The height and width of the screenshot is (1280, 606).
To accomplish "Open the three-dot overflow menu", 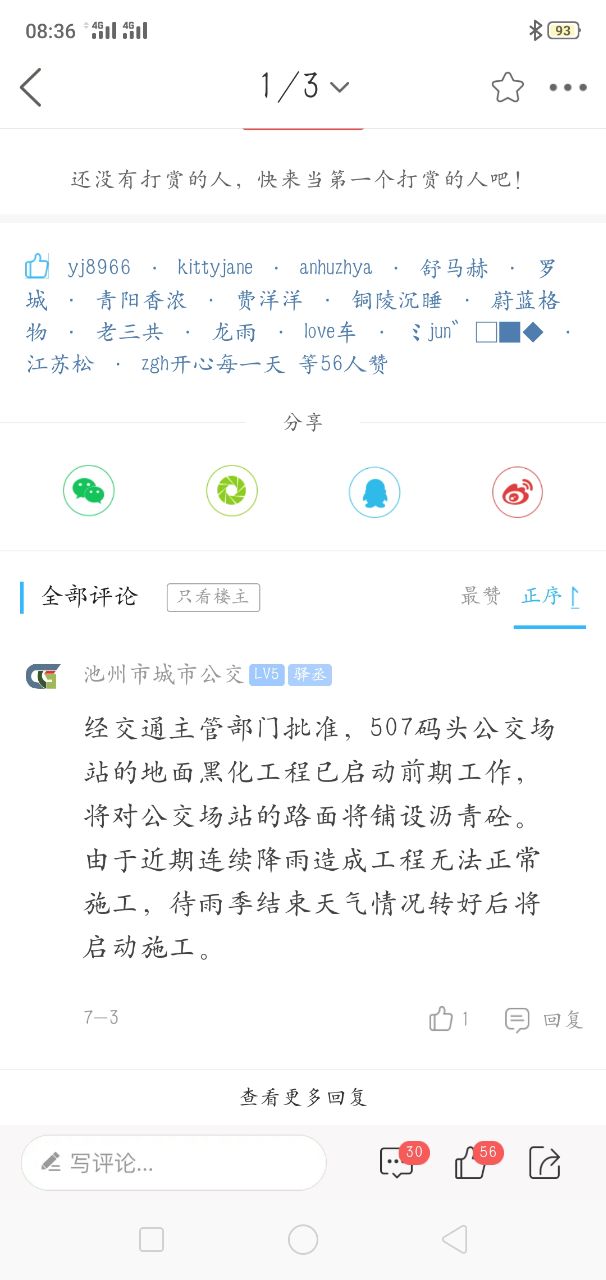I will click(x=568, y=88).
